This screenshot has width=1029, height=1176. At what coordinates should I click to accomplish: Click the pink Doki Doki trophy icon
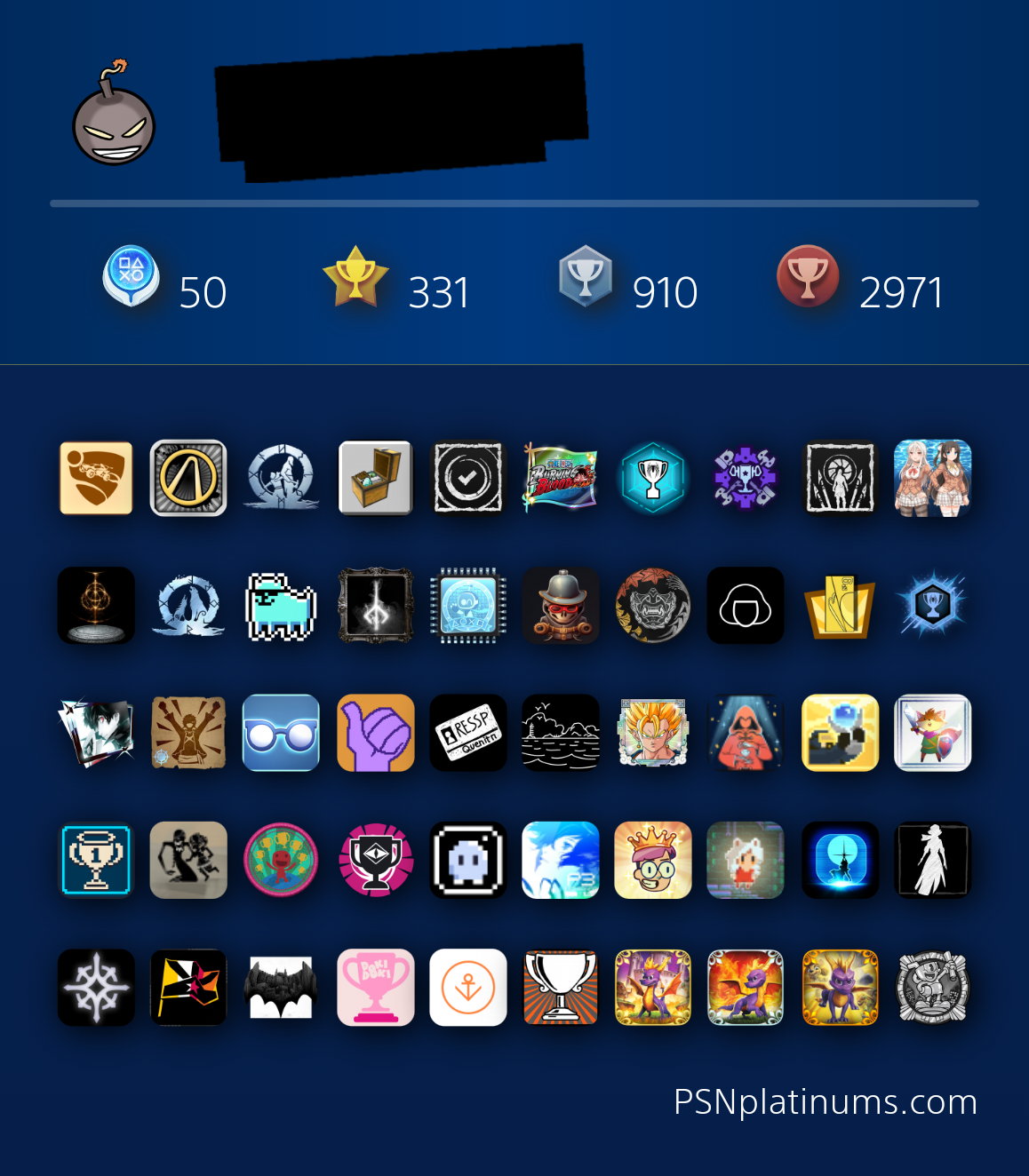(376, 987)
